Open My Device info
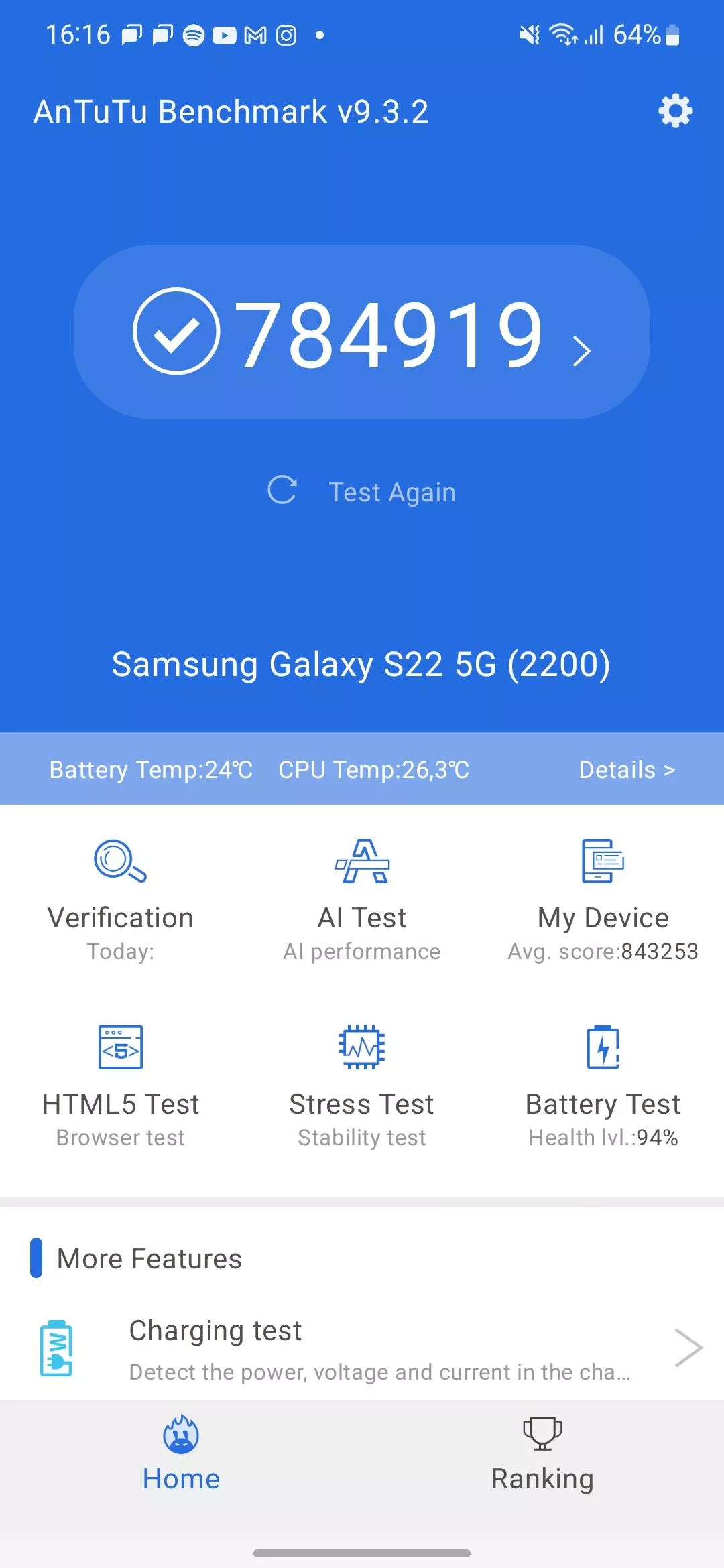The image size is (724, 1568). [603, 899]
